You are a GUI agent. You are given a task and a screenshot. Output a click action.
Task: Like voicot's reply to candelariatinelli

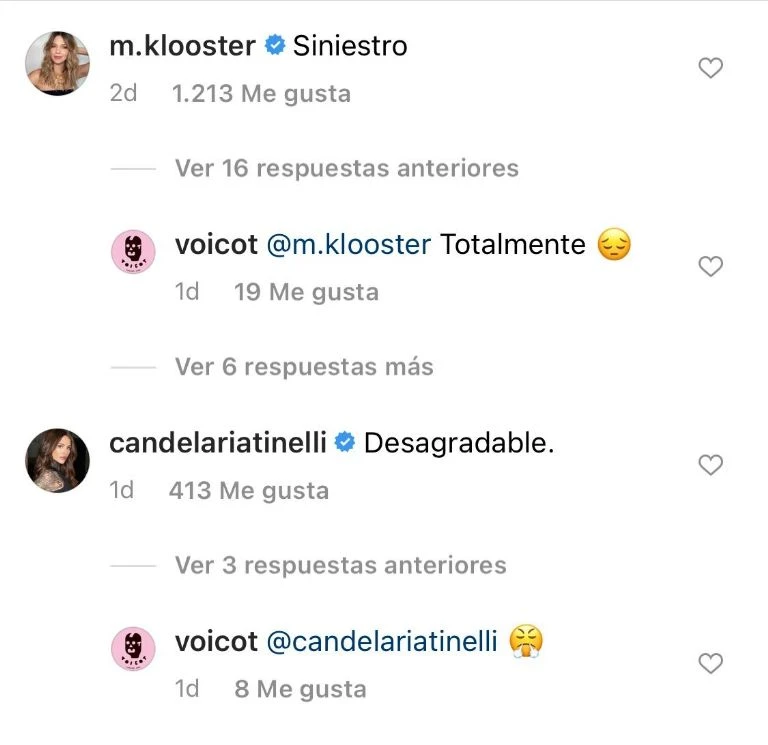point(710,664)
